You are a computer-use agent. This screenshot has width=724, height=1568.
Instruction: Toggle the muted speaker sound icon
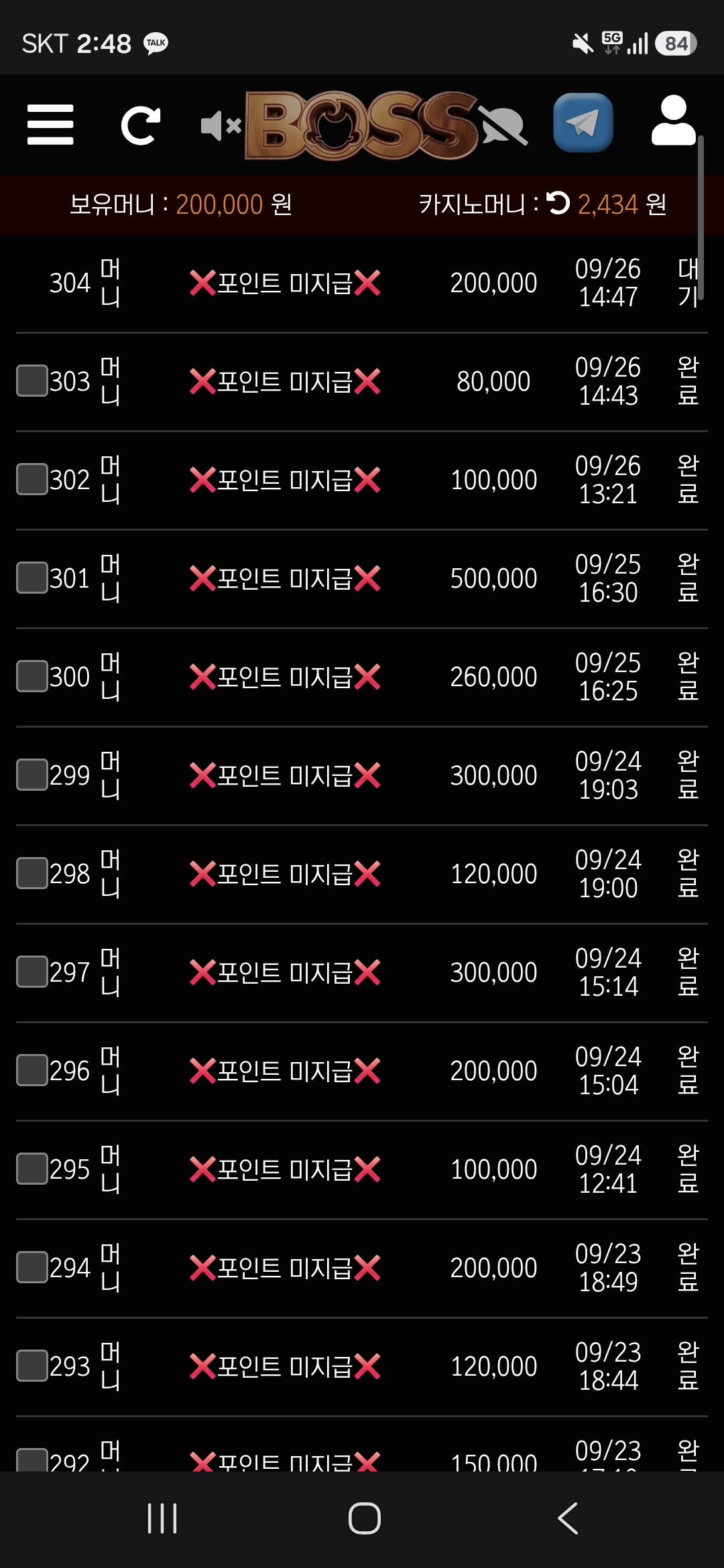(x=221, y=126)
